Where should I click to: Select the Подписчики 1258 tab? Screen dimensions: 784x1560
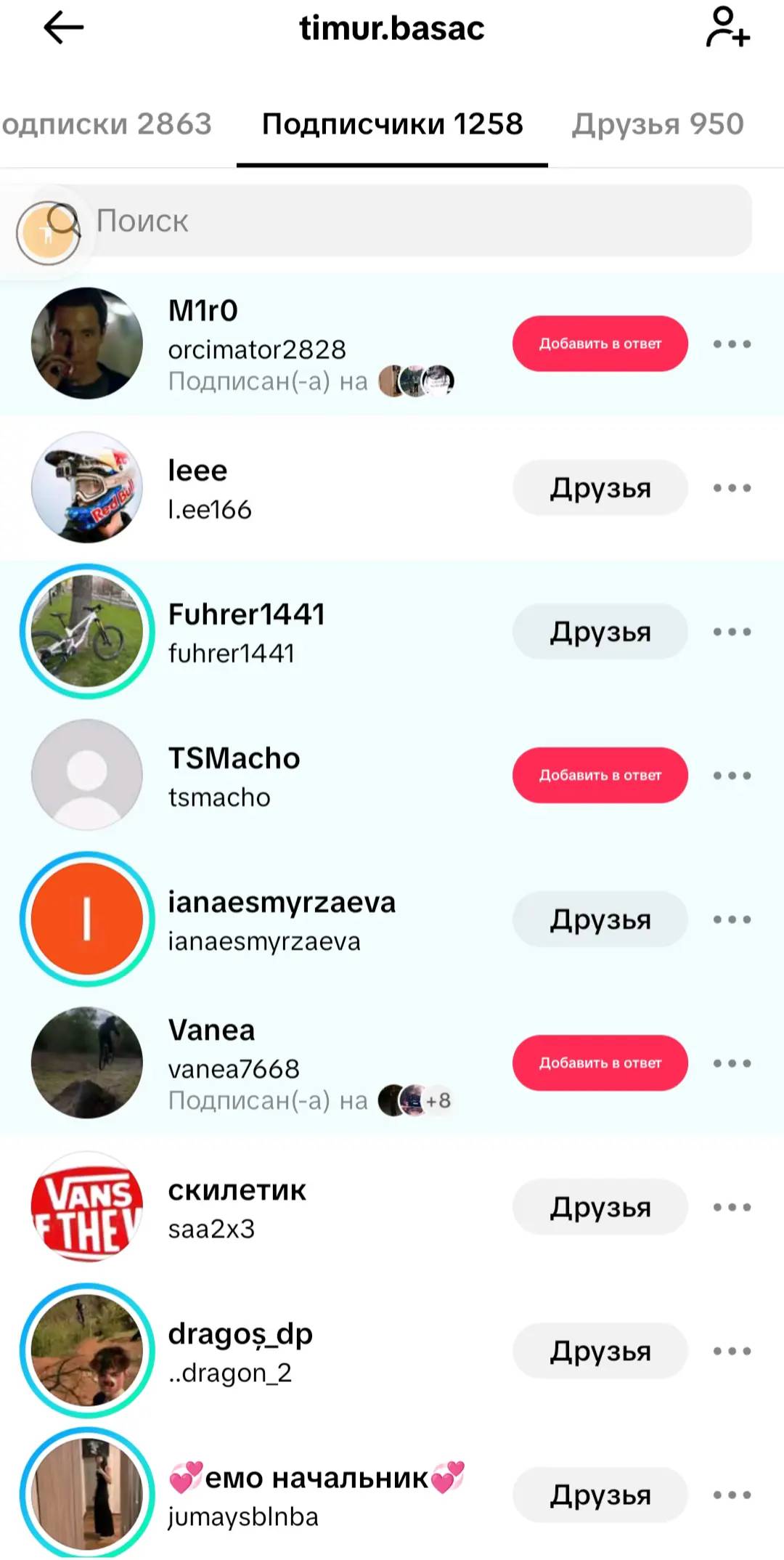392,124
